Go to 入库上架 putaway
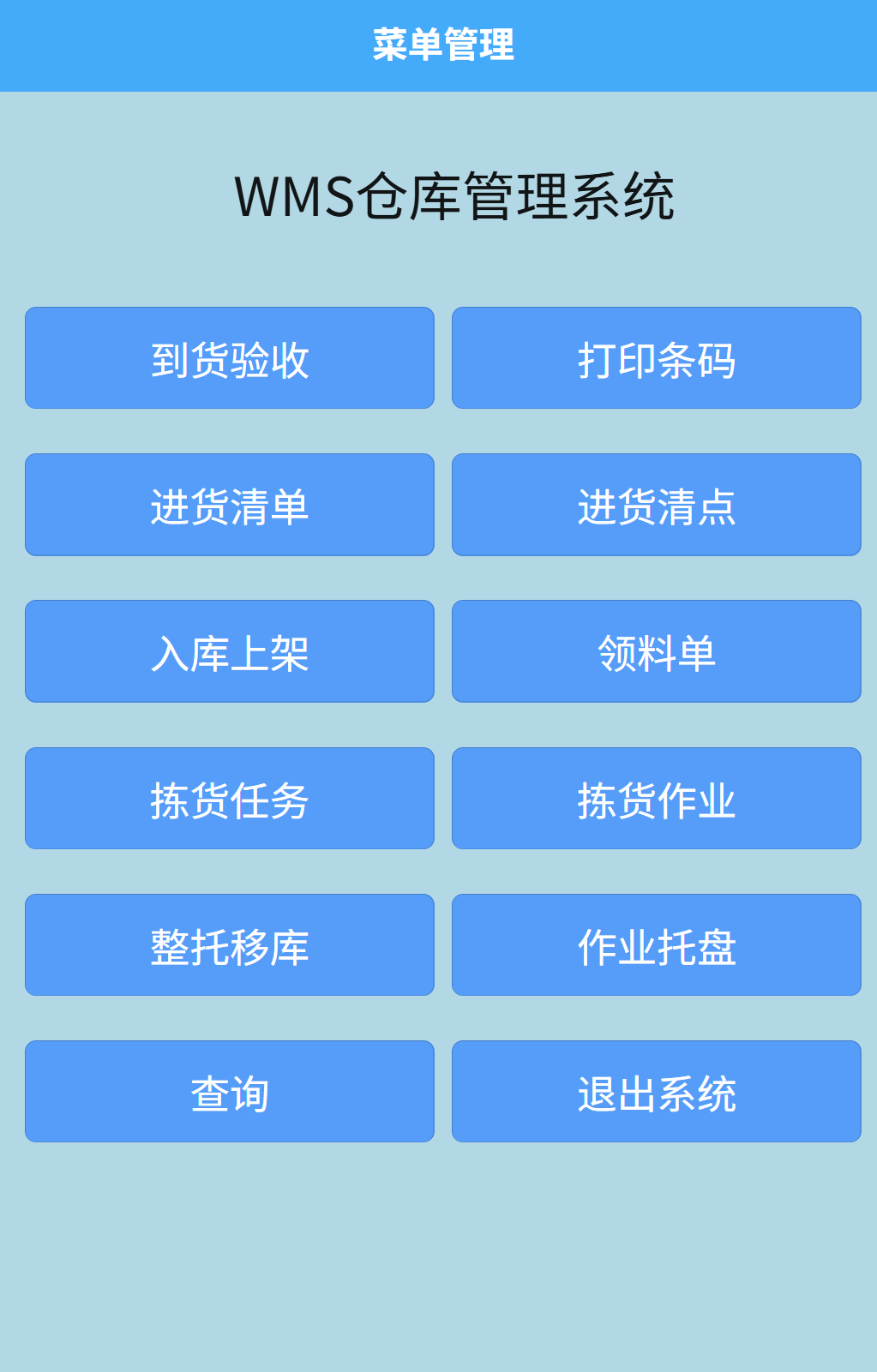 (x=230, y=651)
